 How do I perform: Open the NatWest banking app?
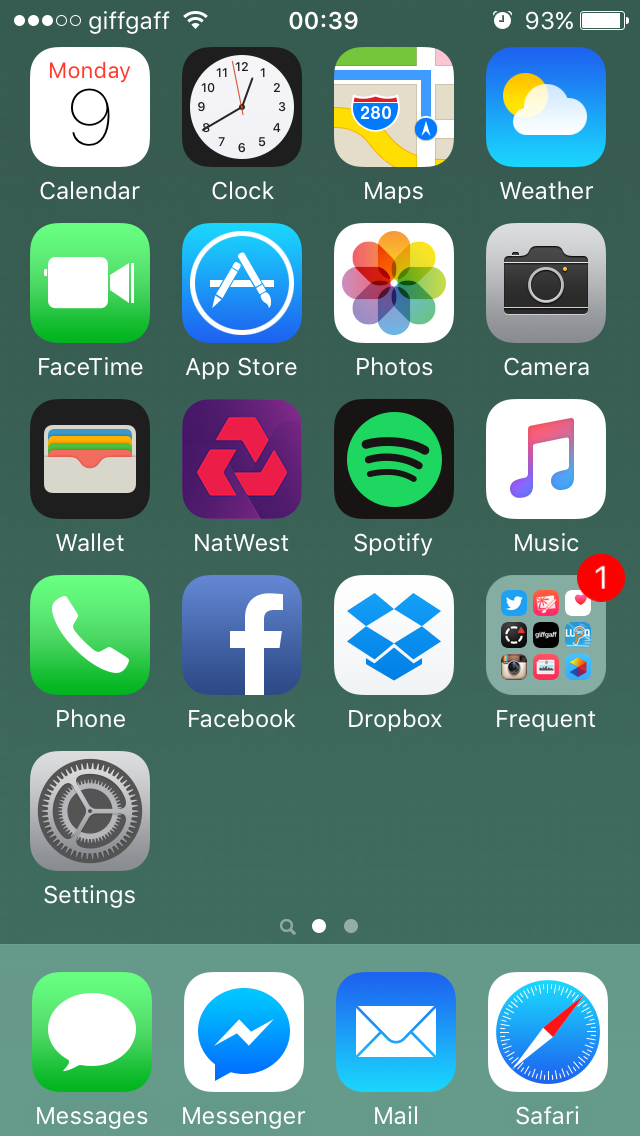pyautogui.click(x=241, y=459)
